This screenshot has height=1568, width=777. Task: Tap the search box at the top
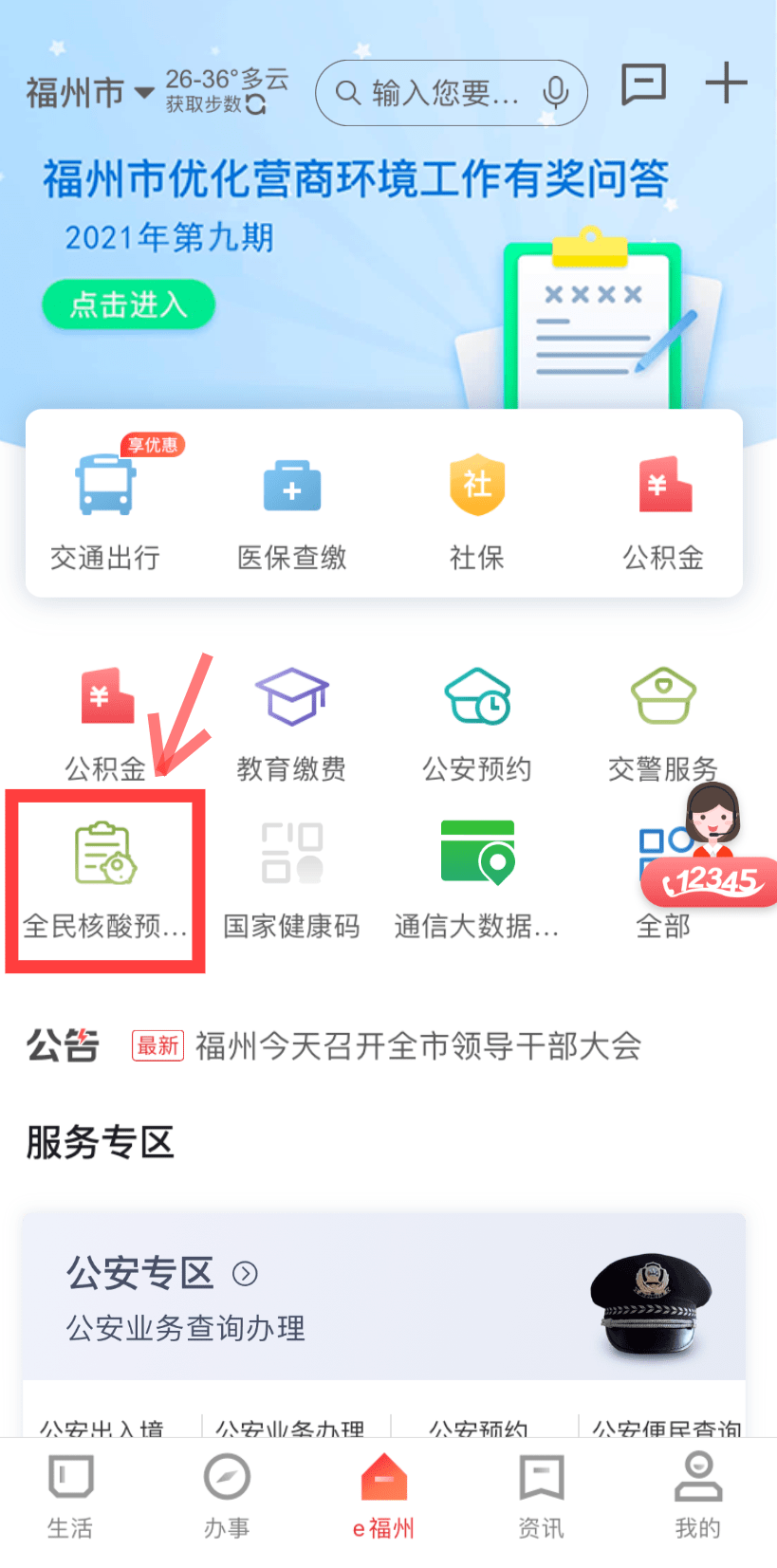click(x=436, y=93)
